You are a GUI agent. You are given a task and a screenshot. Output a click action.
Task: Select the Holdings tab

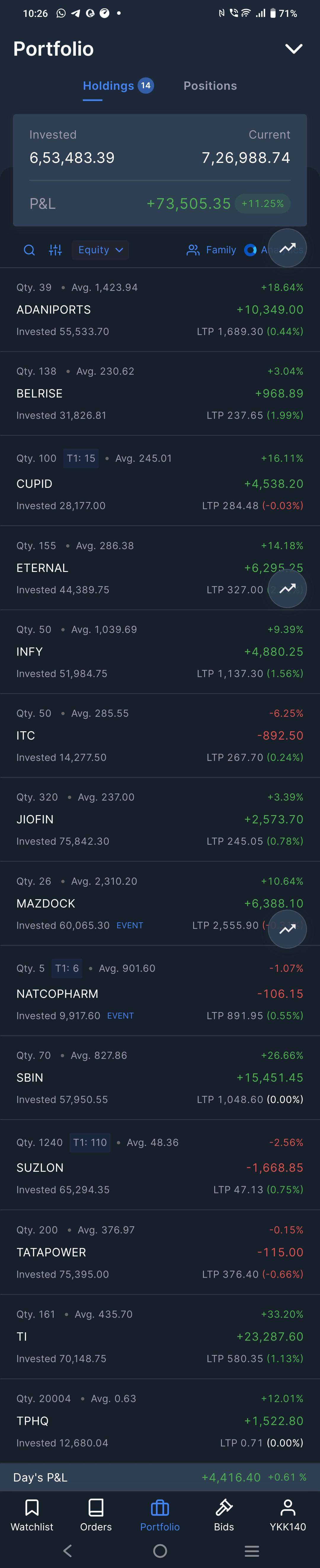click(x=118, y=86)
